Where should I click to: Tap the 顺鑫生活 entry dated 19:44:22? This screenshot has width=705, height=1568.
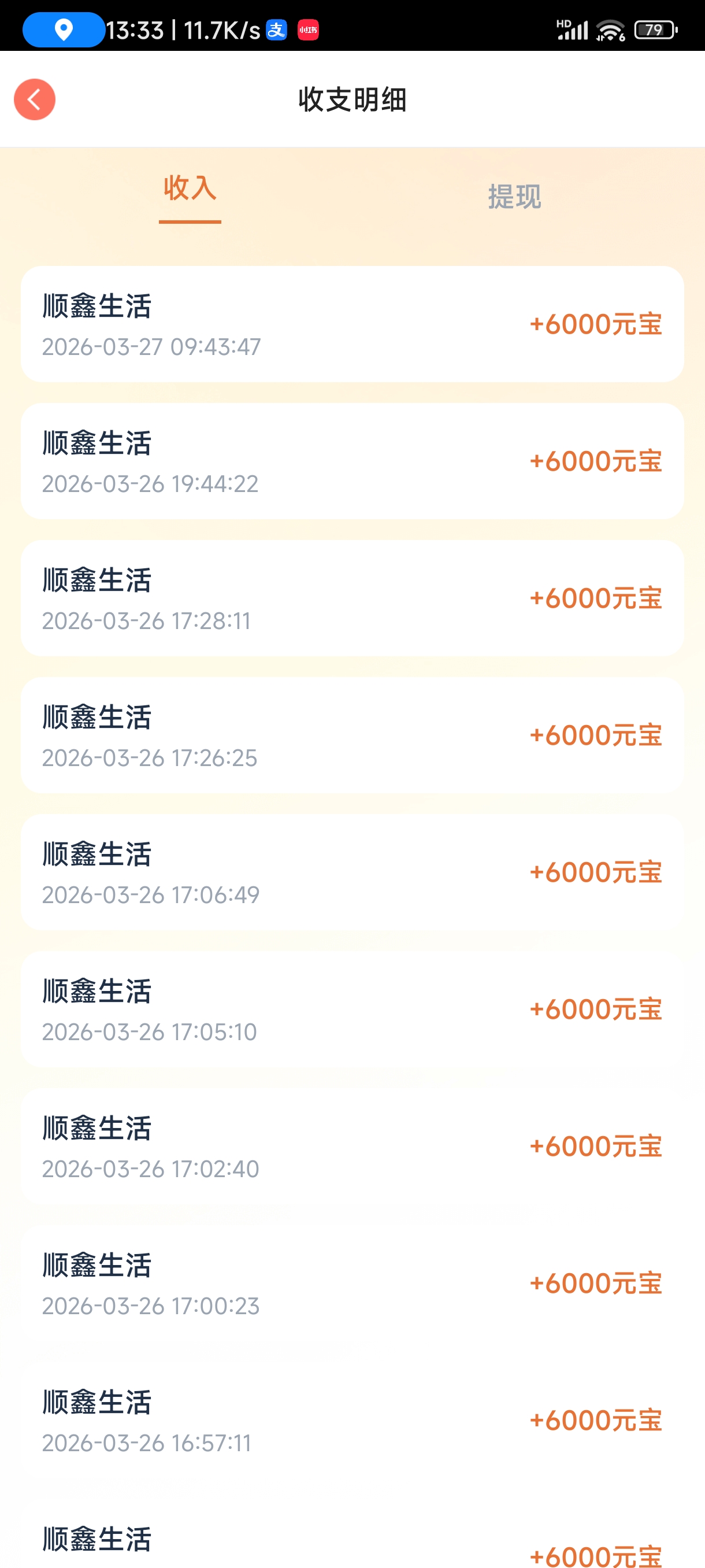click(x=353, y=461)
